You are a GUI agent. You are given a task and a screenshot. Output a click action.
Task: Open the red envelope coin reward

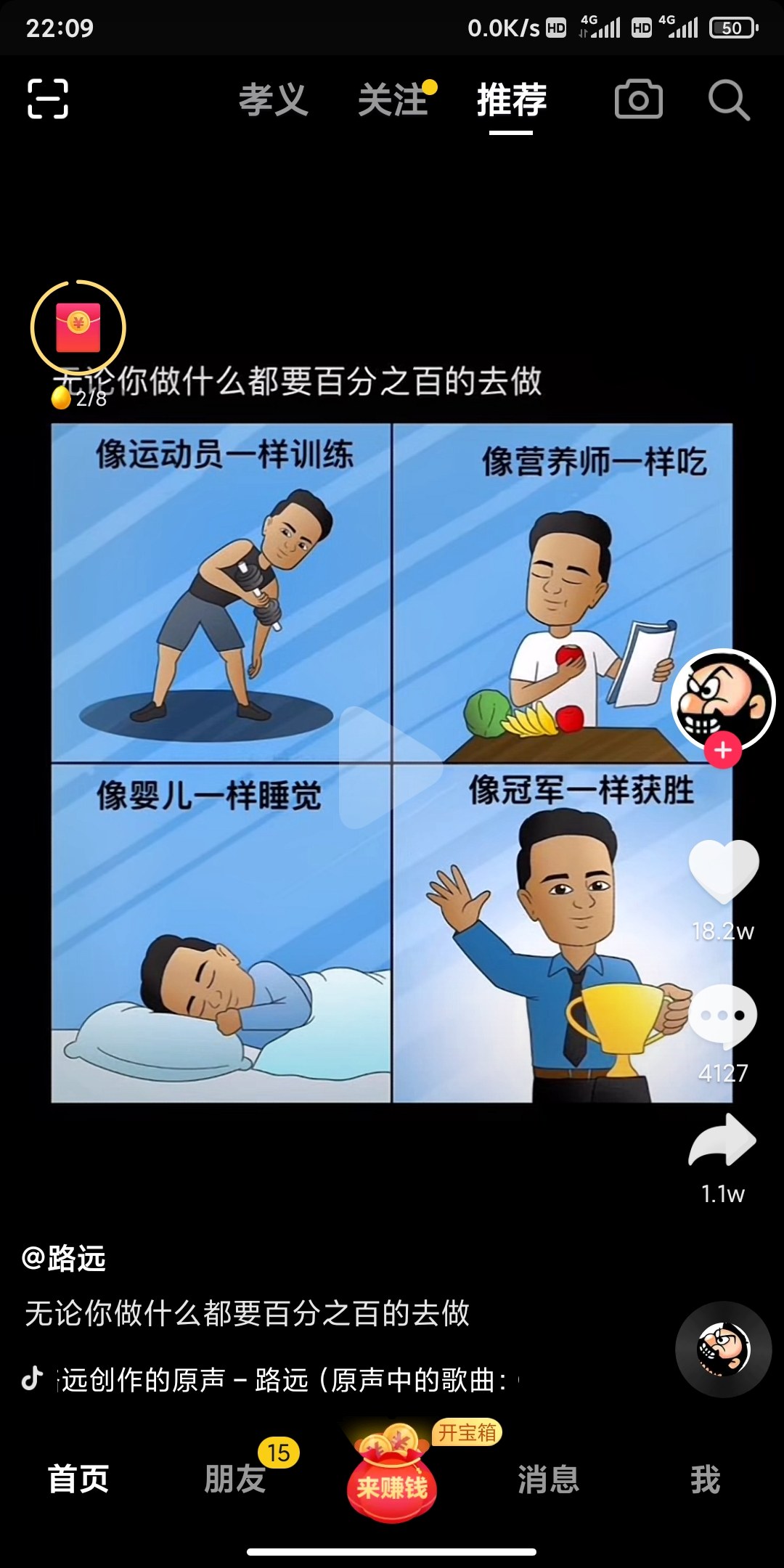point(78,328)
